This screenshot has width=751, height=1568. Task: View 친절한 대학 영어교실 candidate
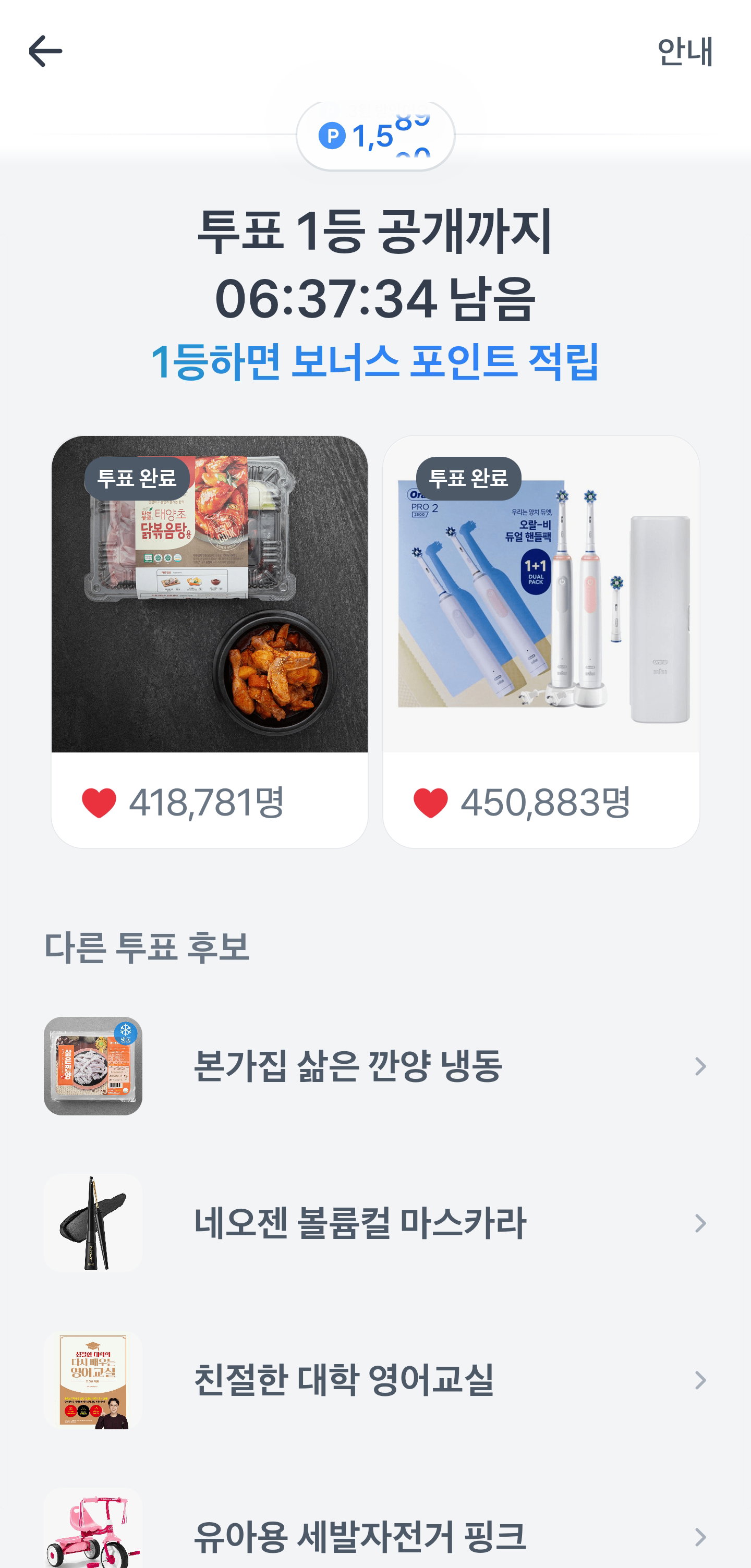point(375,1380)
